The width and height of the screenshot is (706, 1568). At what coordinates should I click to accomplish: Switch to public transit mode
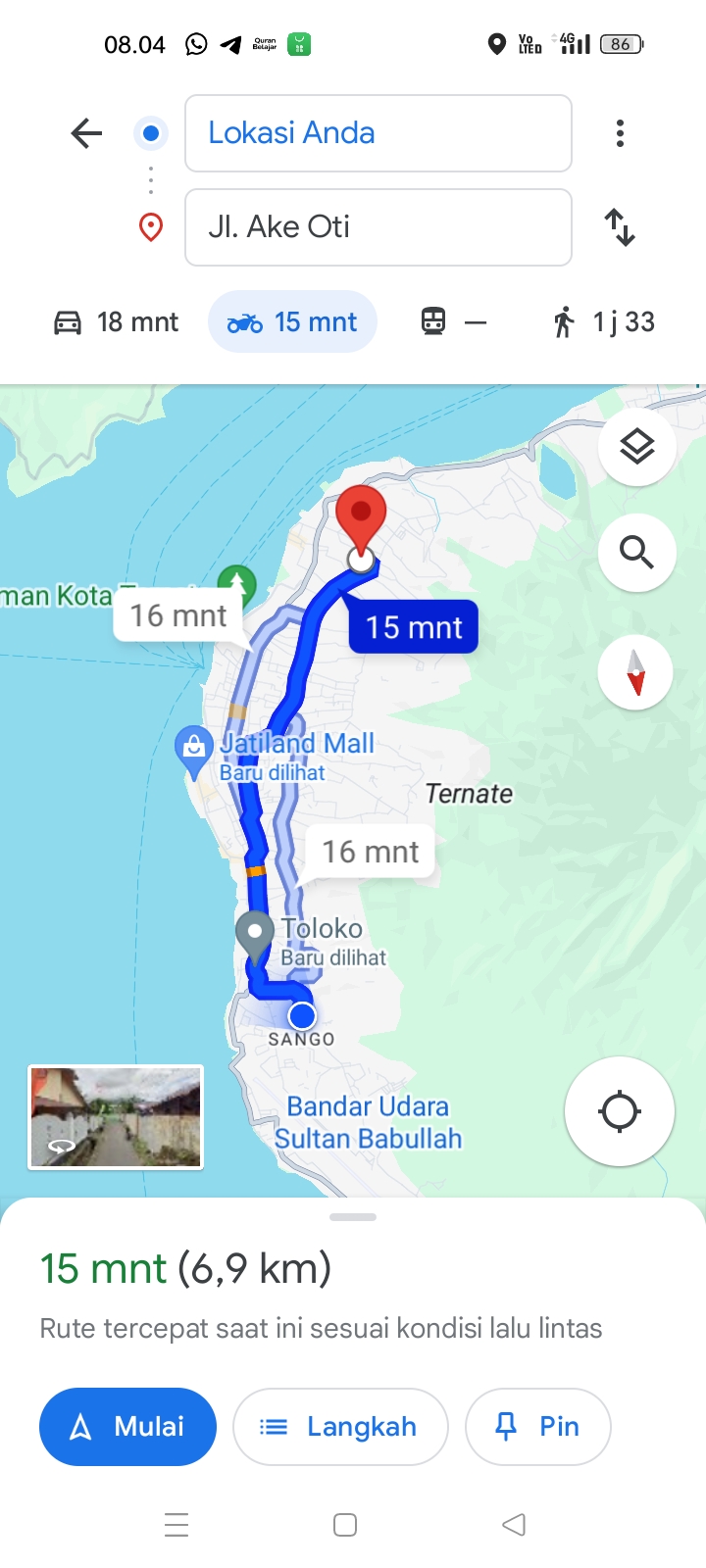[x=453, y=321]
